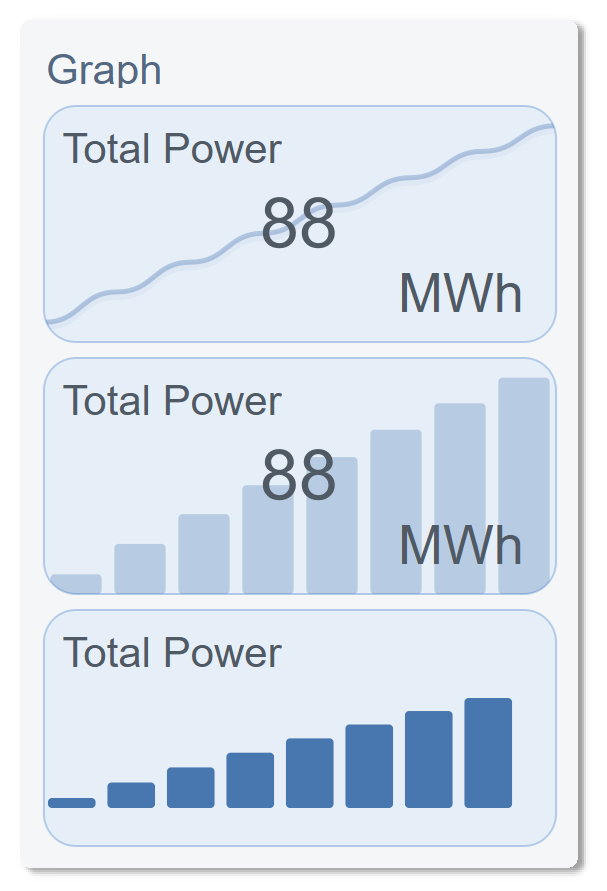
Task: Open the Total Power dark bar chart card without a value
Action: click(300, 728)
